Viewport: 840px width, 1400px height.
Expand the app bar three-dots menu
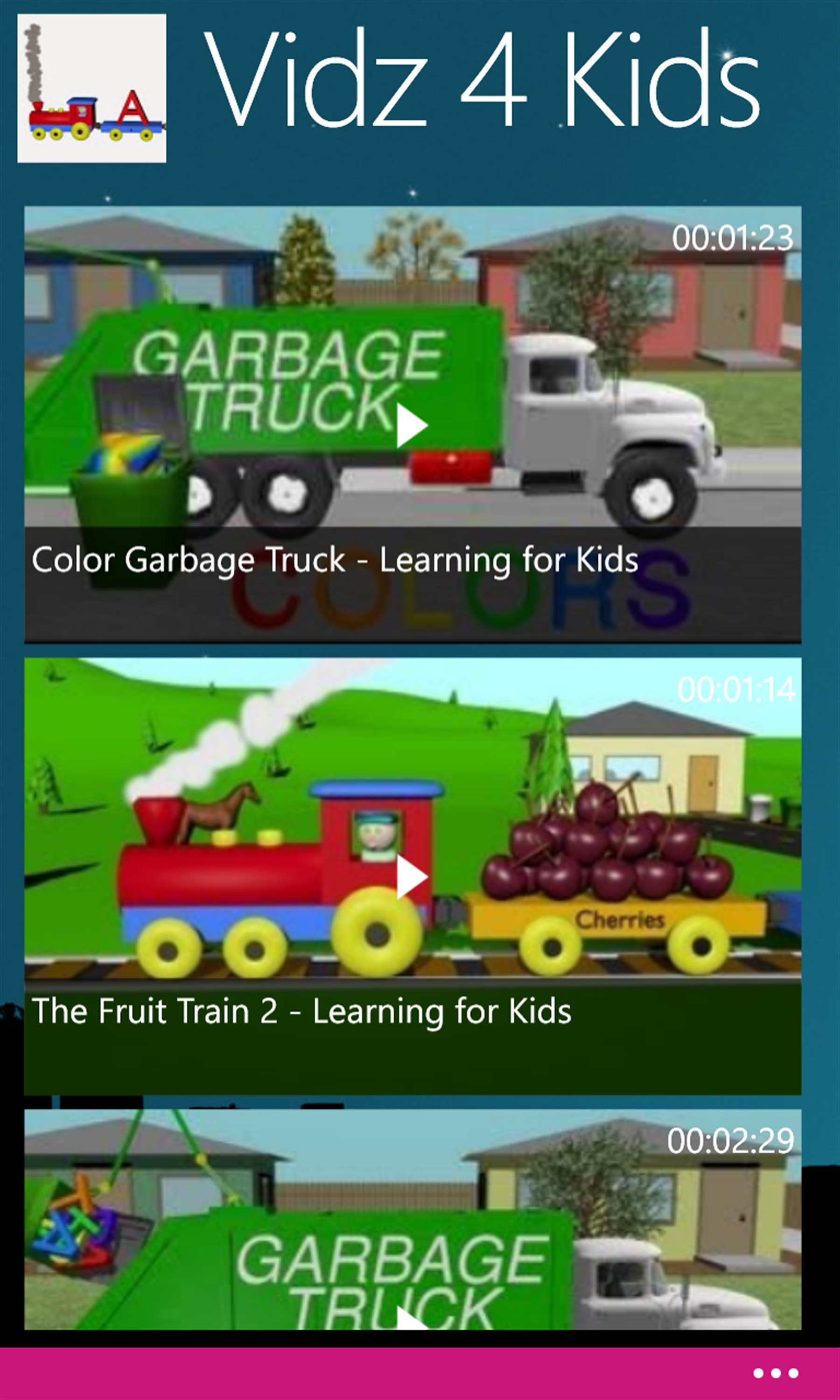tap(775, 1372)
